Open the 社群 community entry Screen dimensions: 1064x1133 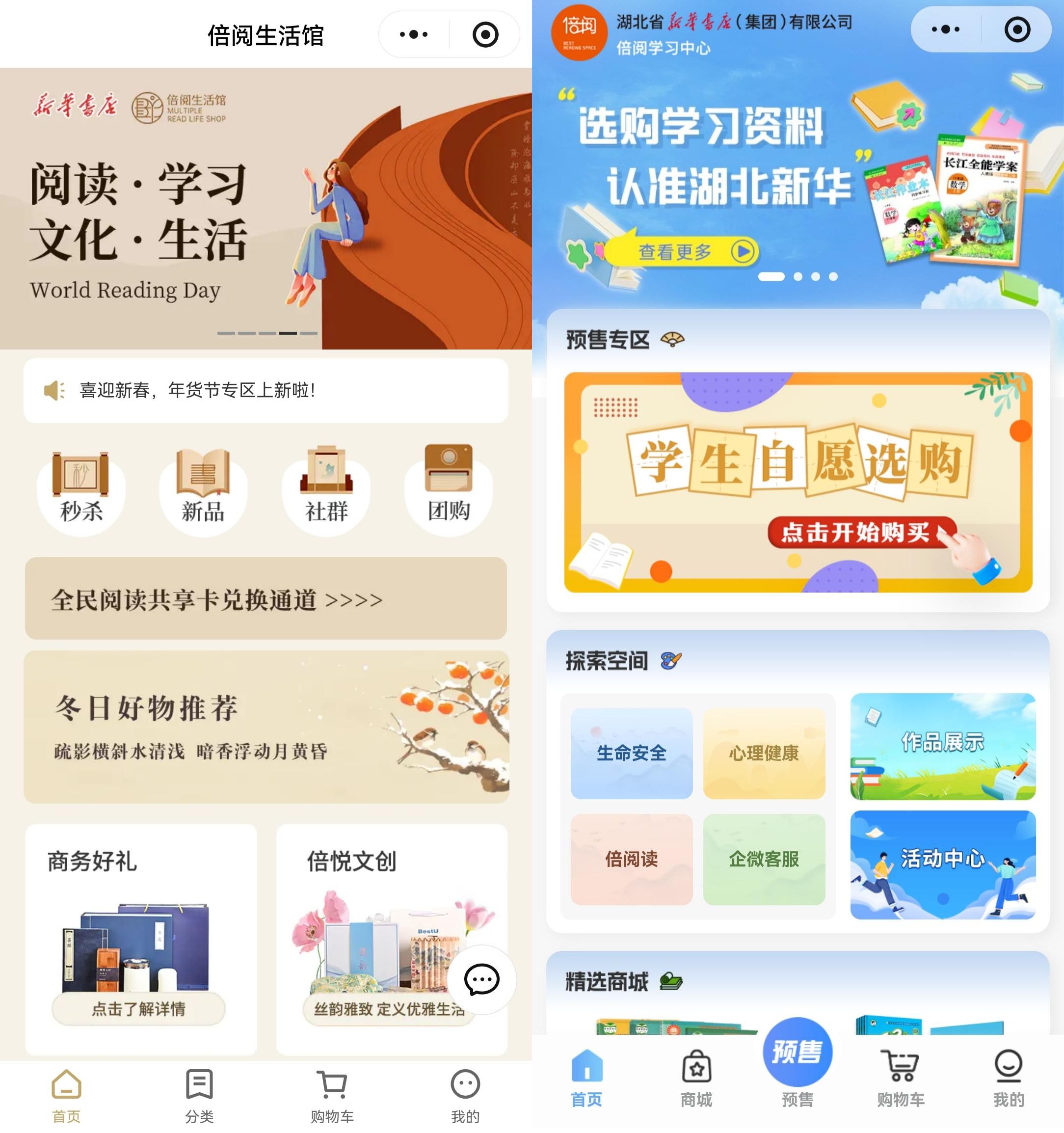coord(326,489)
